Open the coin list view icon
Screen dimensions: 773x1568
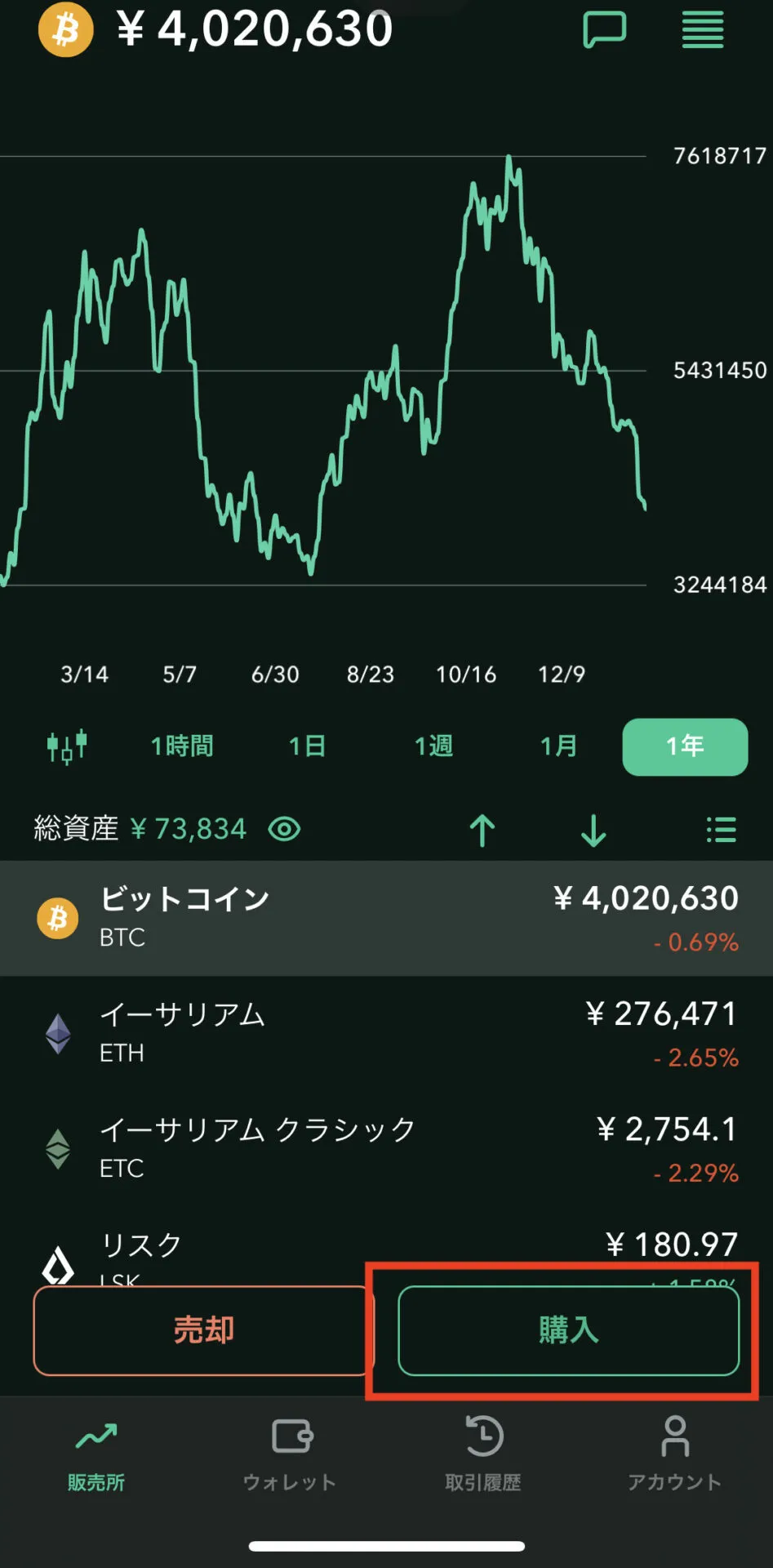(x=721, y=829)
